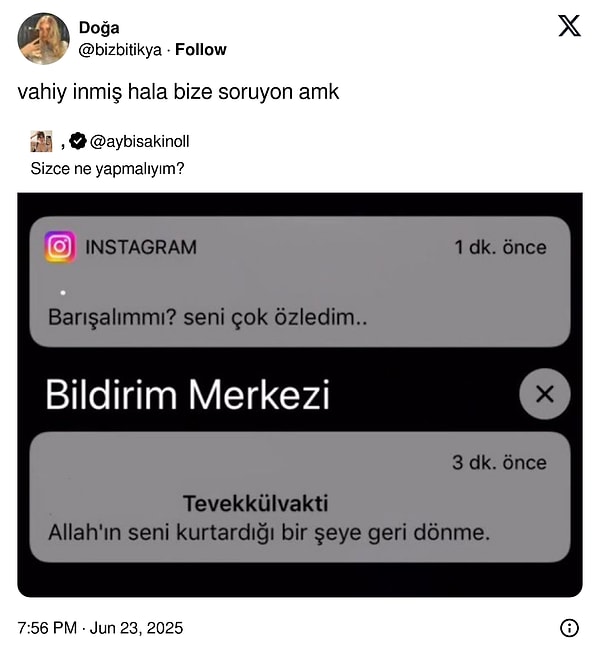Open the Twitter info icon
This screenshot has width=600, height=658.
coord(569,628)
